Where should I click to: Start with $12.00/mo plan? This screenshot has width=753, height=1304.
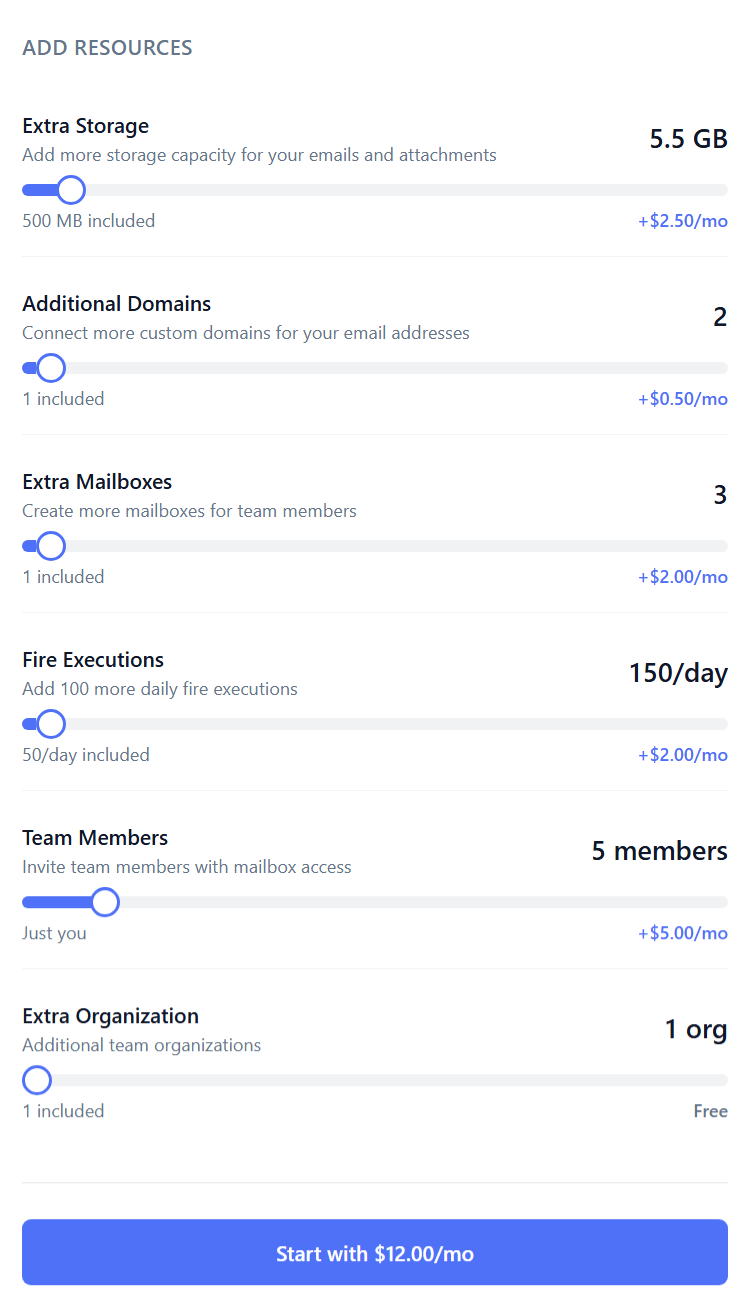tap(375, 1253)
